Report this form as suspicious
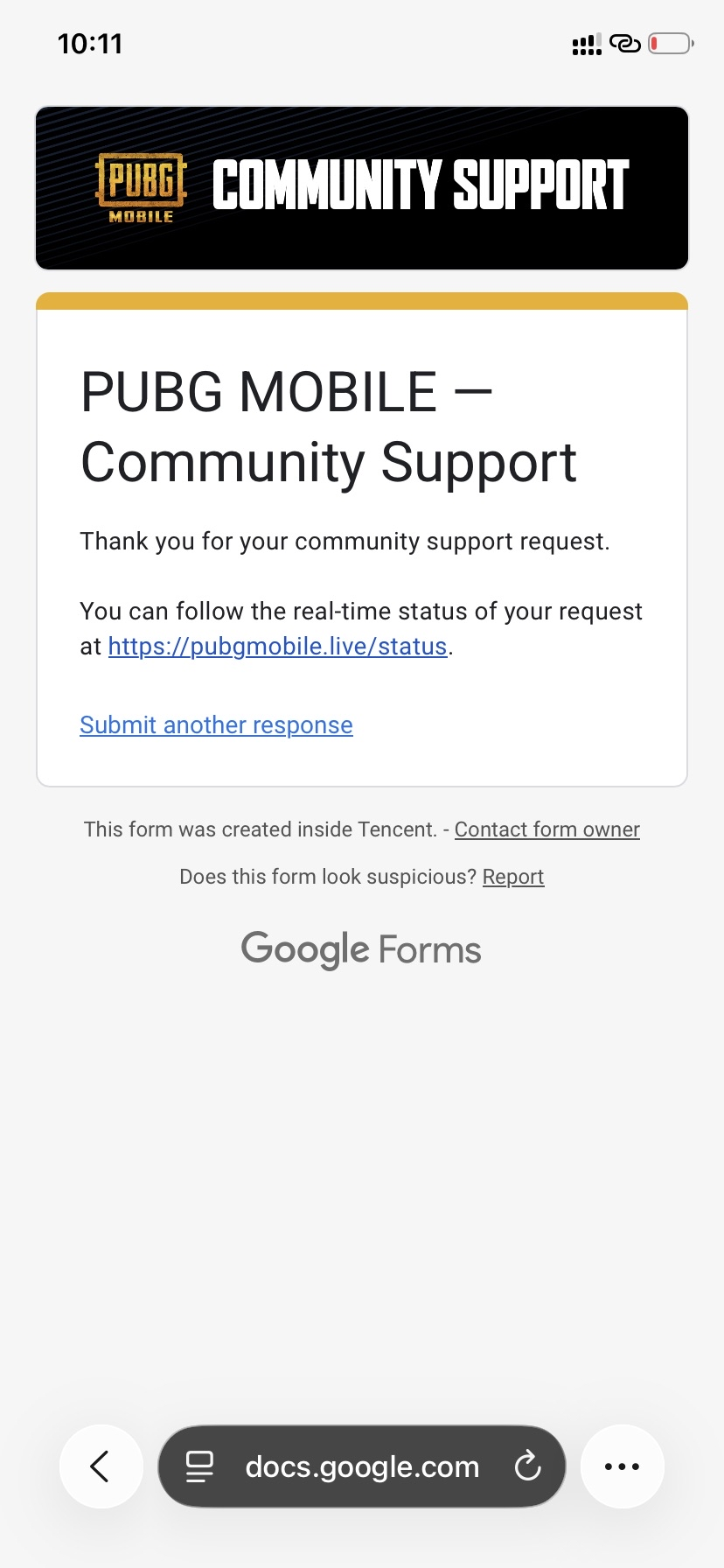This screenshot has width=724, height=1568. point(512,877)
